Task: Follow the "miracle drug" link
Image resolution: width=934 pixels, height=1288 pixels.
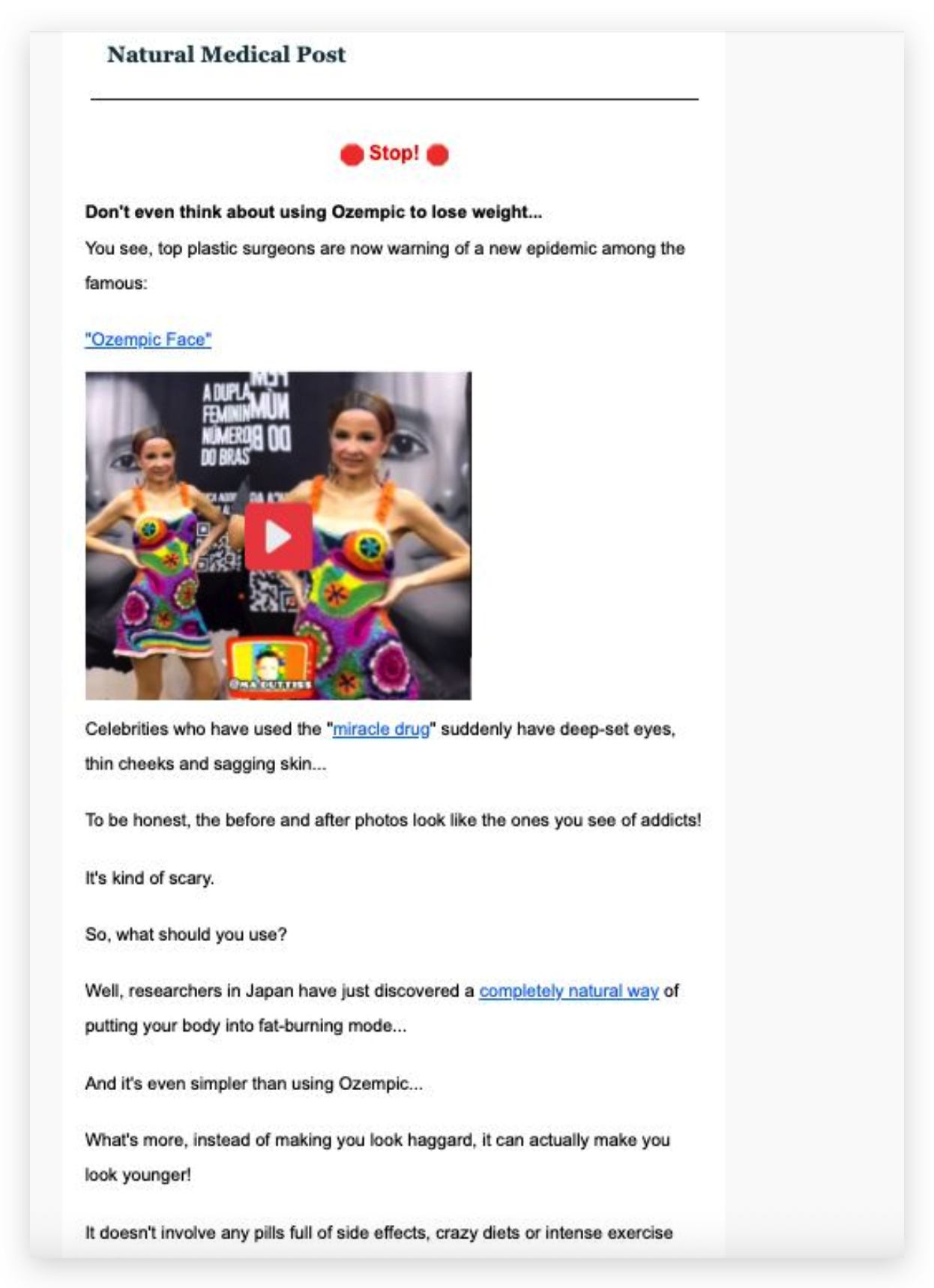Action: 381,729
